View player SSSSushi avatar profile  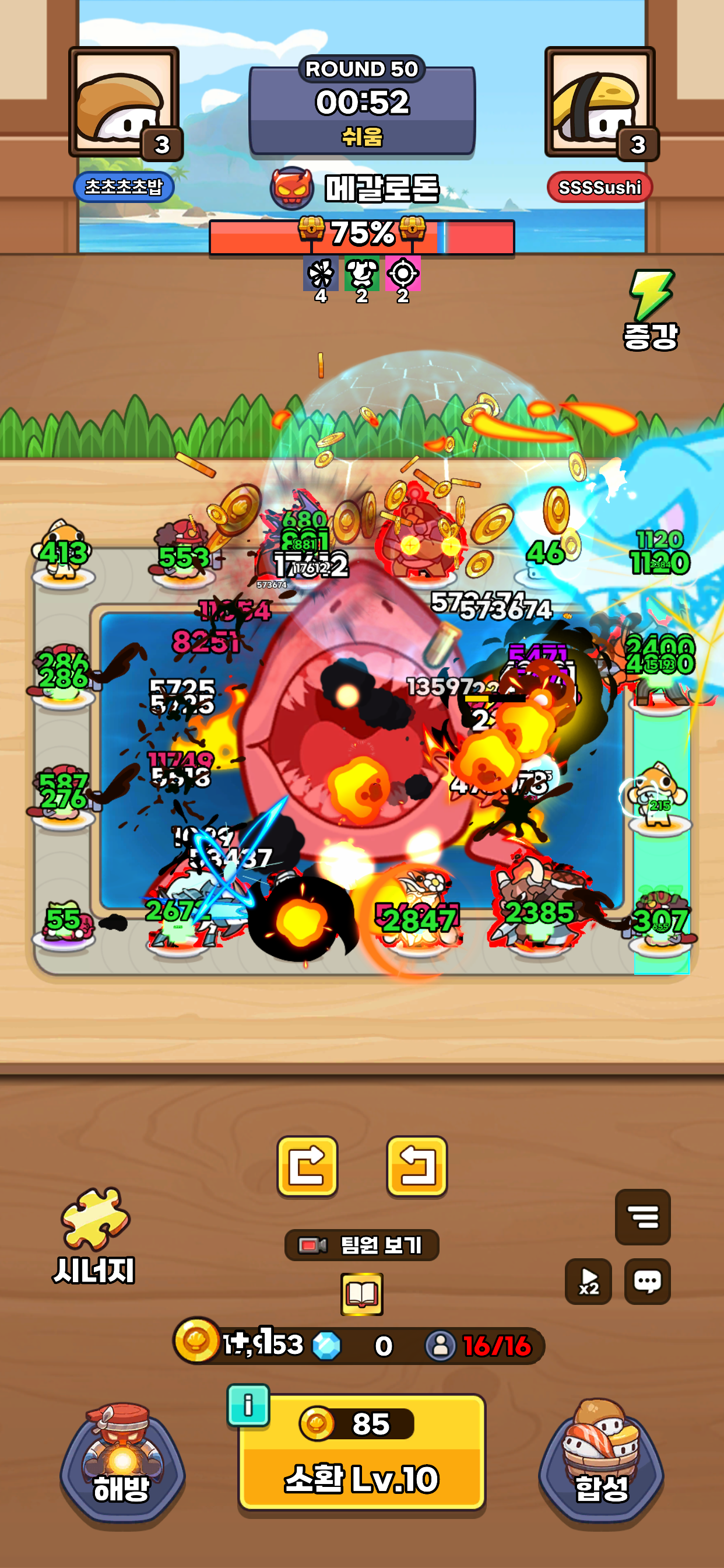pos(600,102)
